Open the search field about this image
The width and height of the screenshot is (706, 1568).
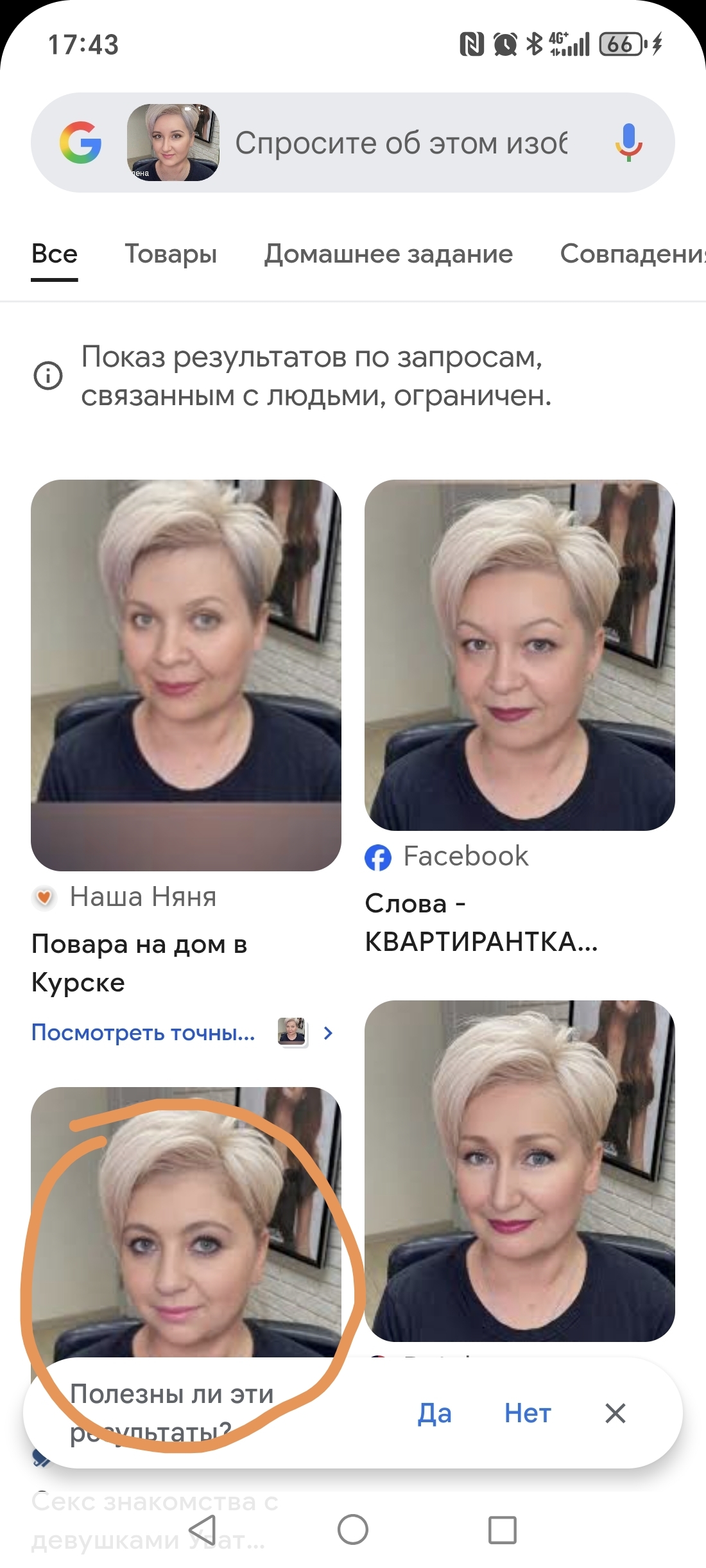[x=401, y=143]
